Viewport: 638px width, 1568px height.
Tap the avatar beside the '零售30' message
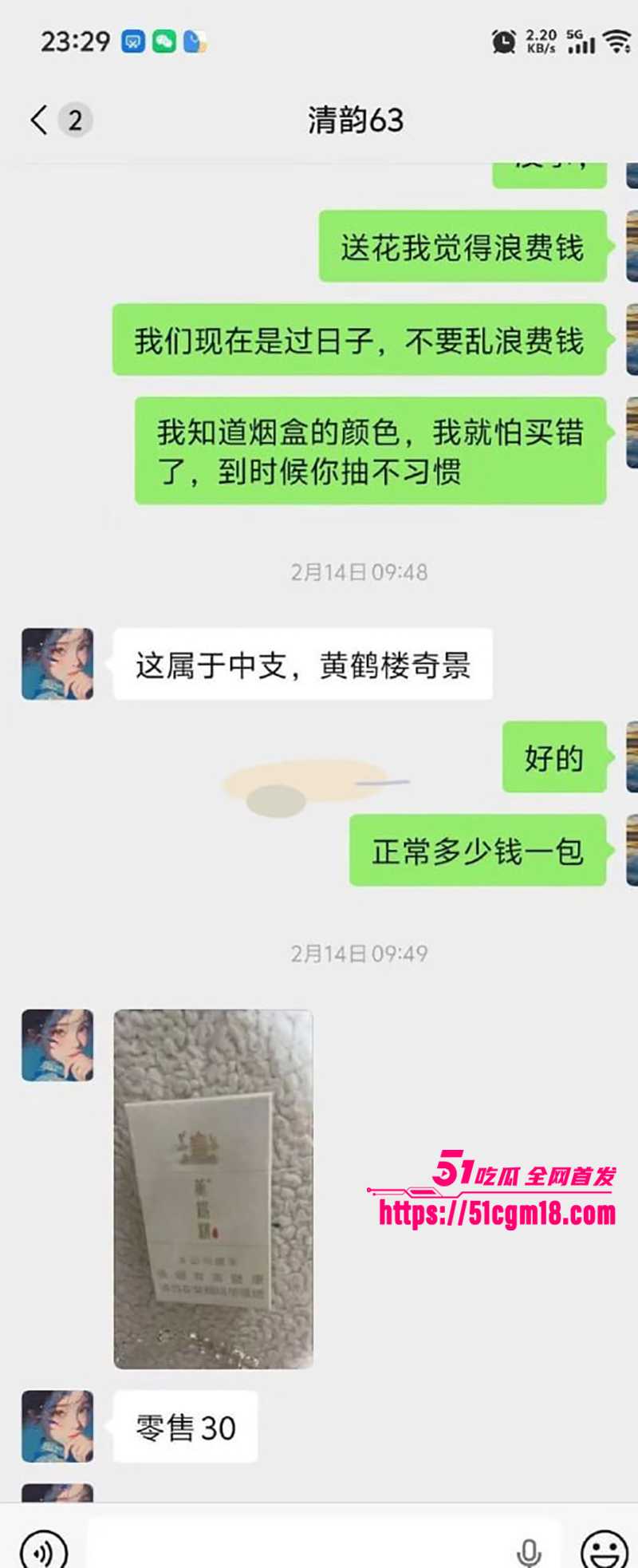tap(56, 1426)
